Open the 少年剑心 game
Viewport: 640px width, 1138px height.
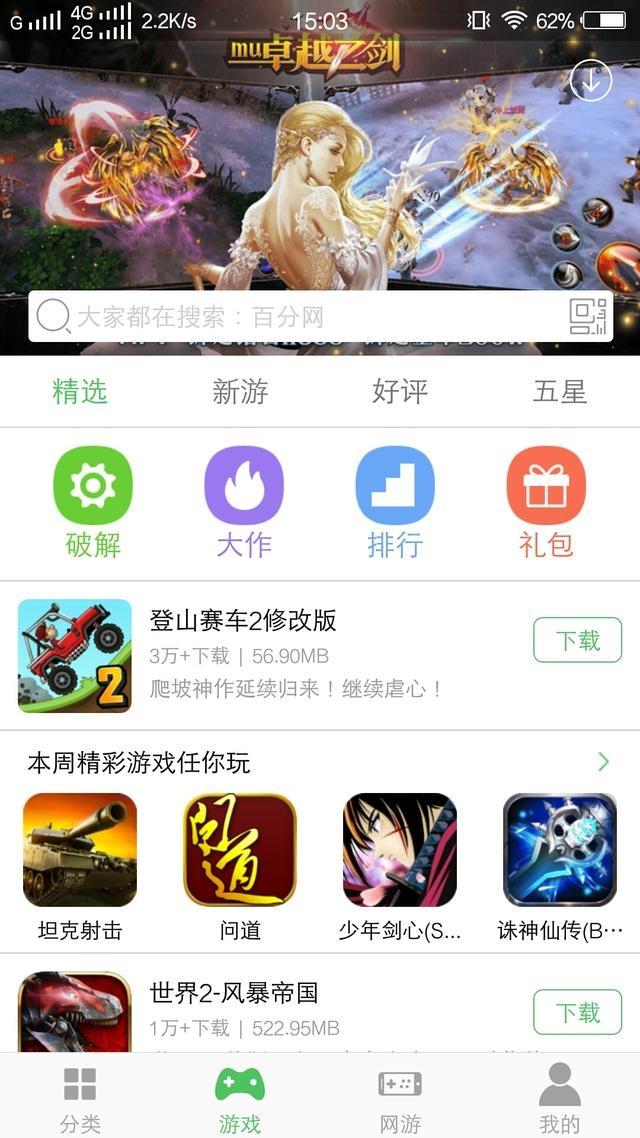tap(400, 850)
